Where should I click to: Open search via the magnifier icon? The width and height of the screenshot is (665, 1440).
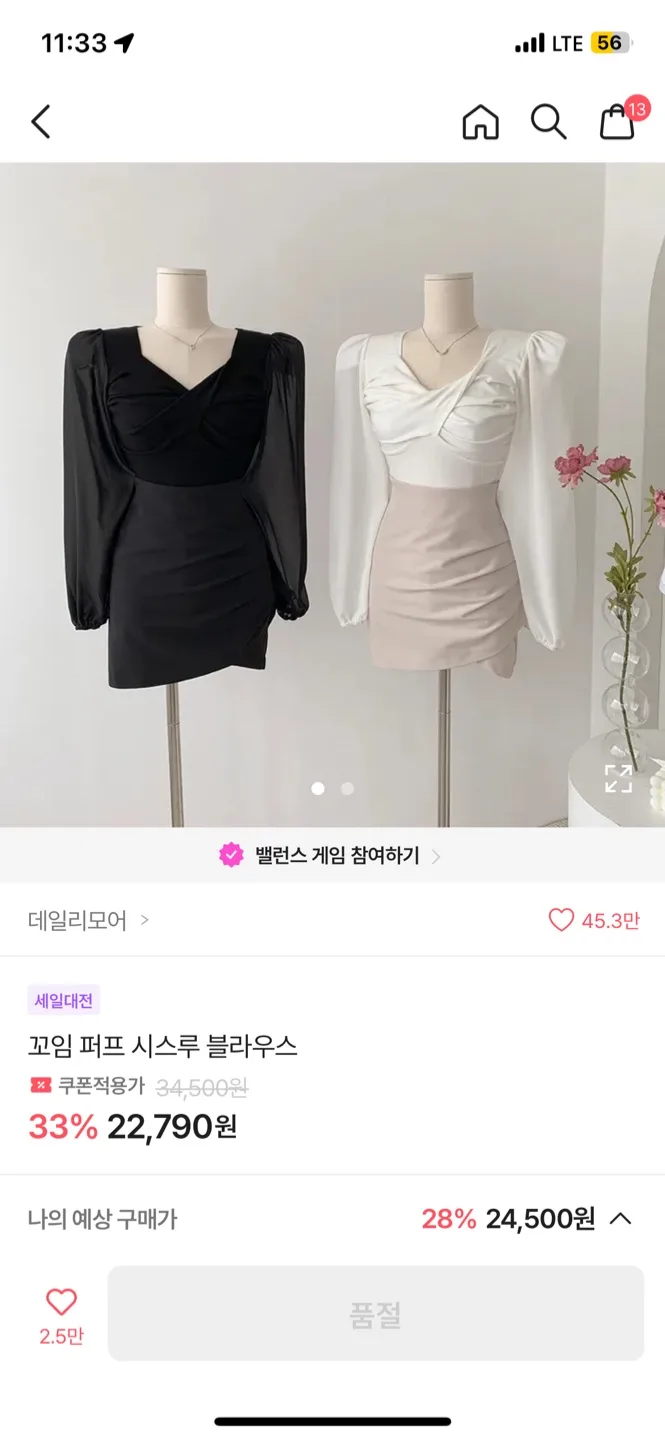[x=548, y=122]
